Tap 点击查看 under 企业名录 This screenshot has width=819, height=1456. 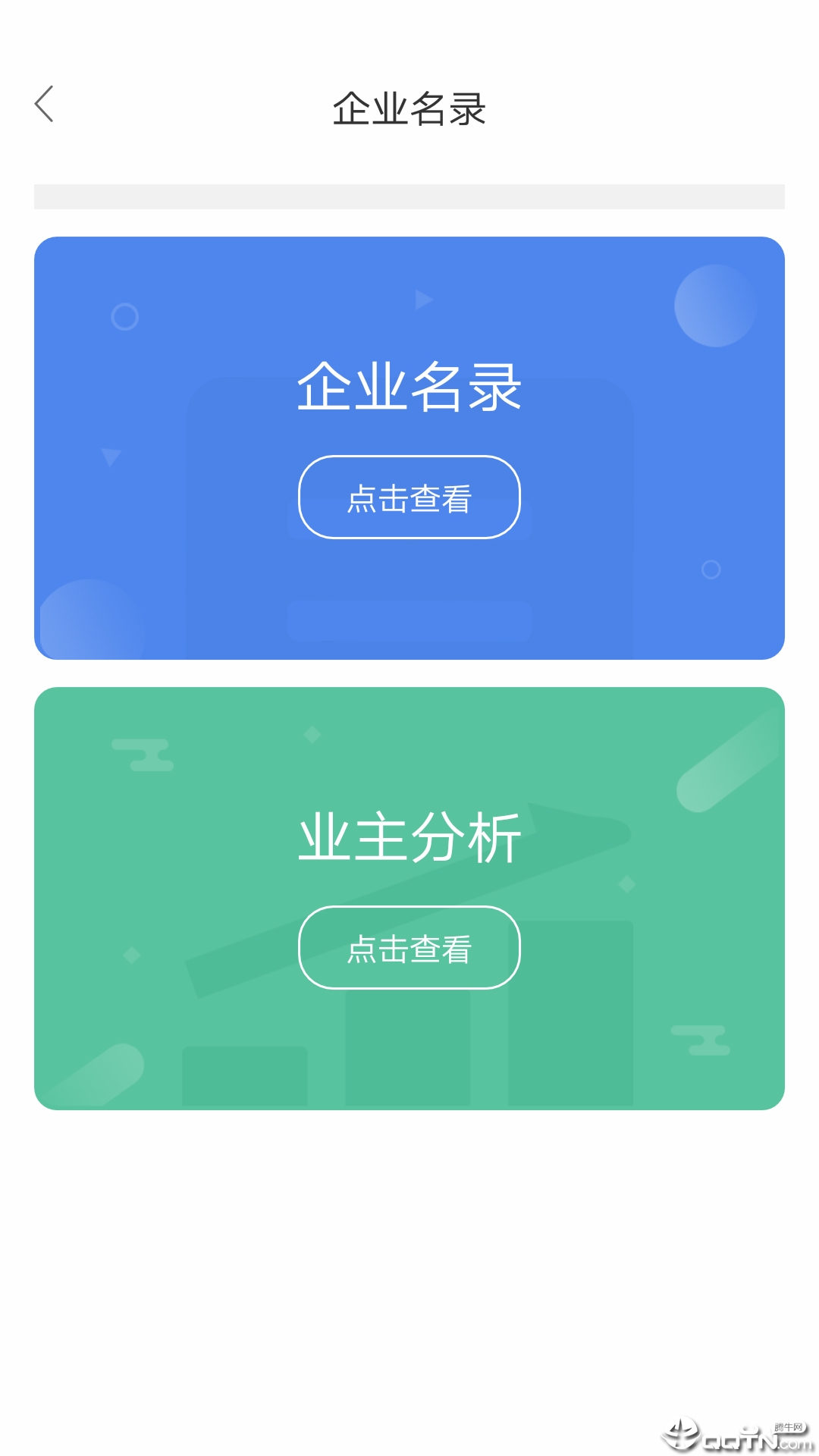409,497
